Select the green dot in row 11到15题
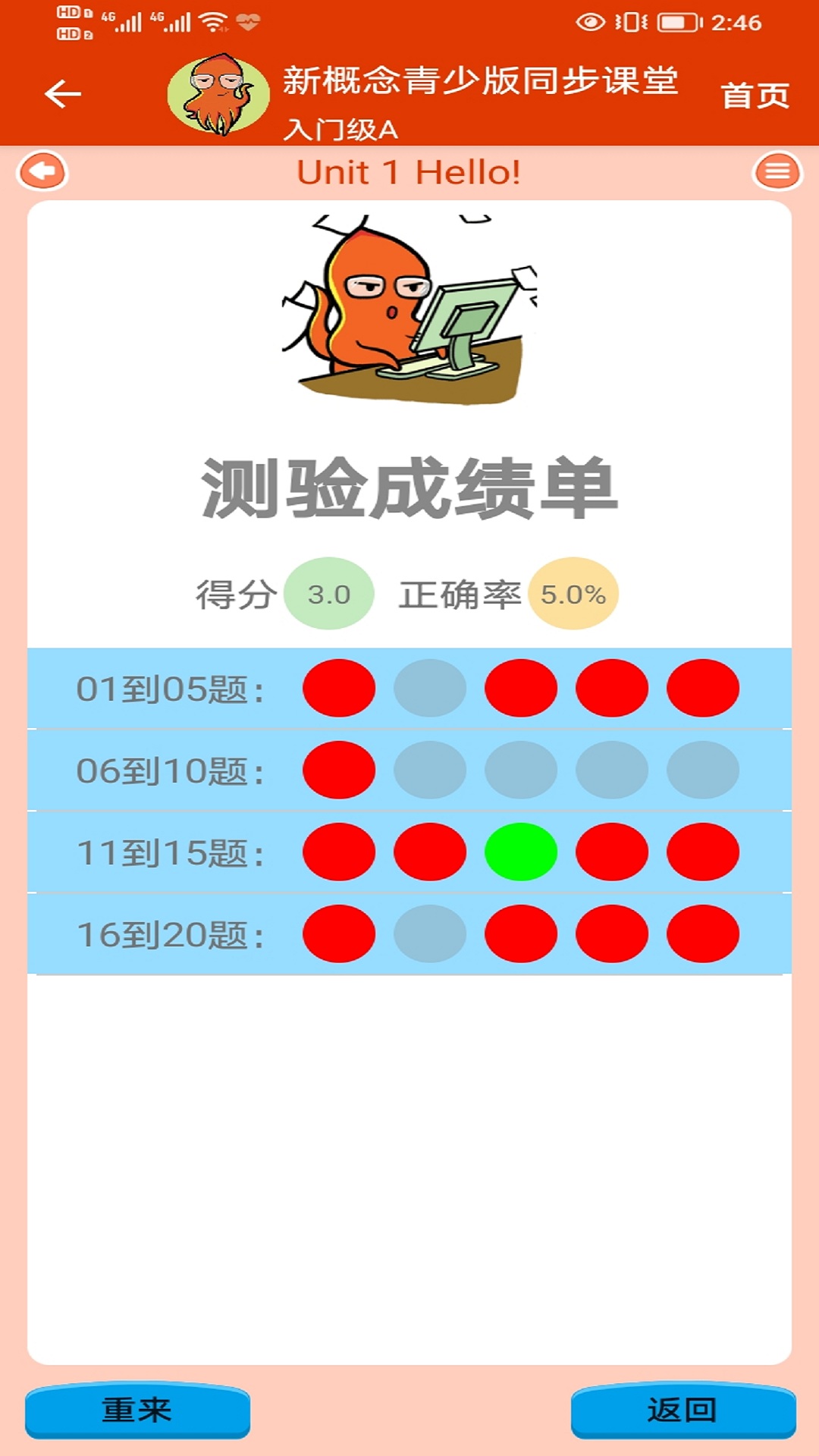 point(520,853)
